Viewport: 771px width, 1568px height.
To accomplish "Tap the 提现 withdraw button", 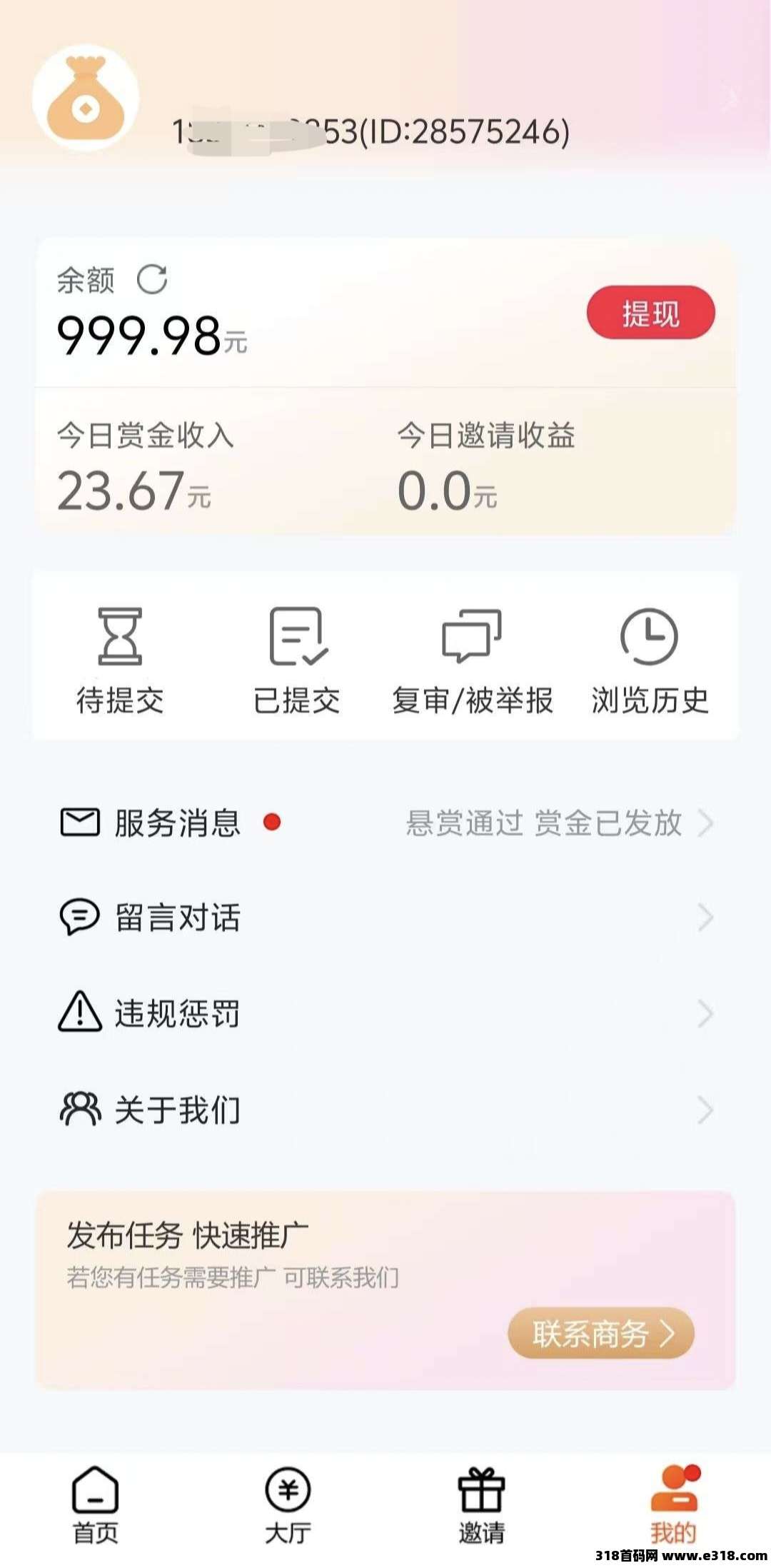I will point(650,313).
